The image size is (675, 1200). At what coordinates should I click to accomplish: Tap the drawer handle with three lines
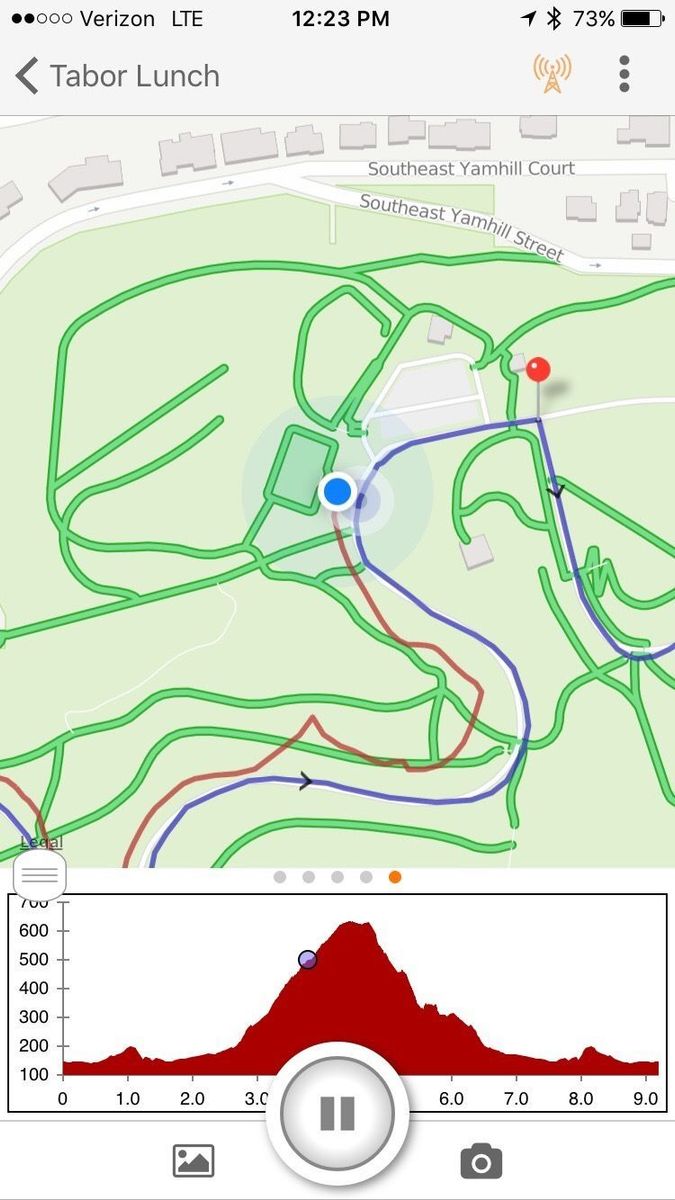[40, 876]
